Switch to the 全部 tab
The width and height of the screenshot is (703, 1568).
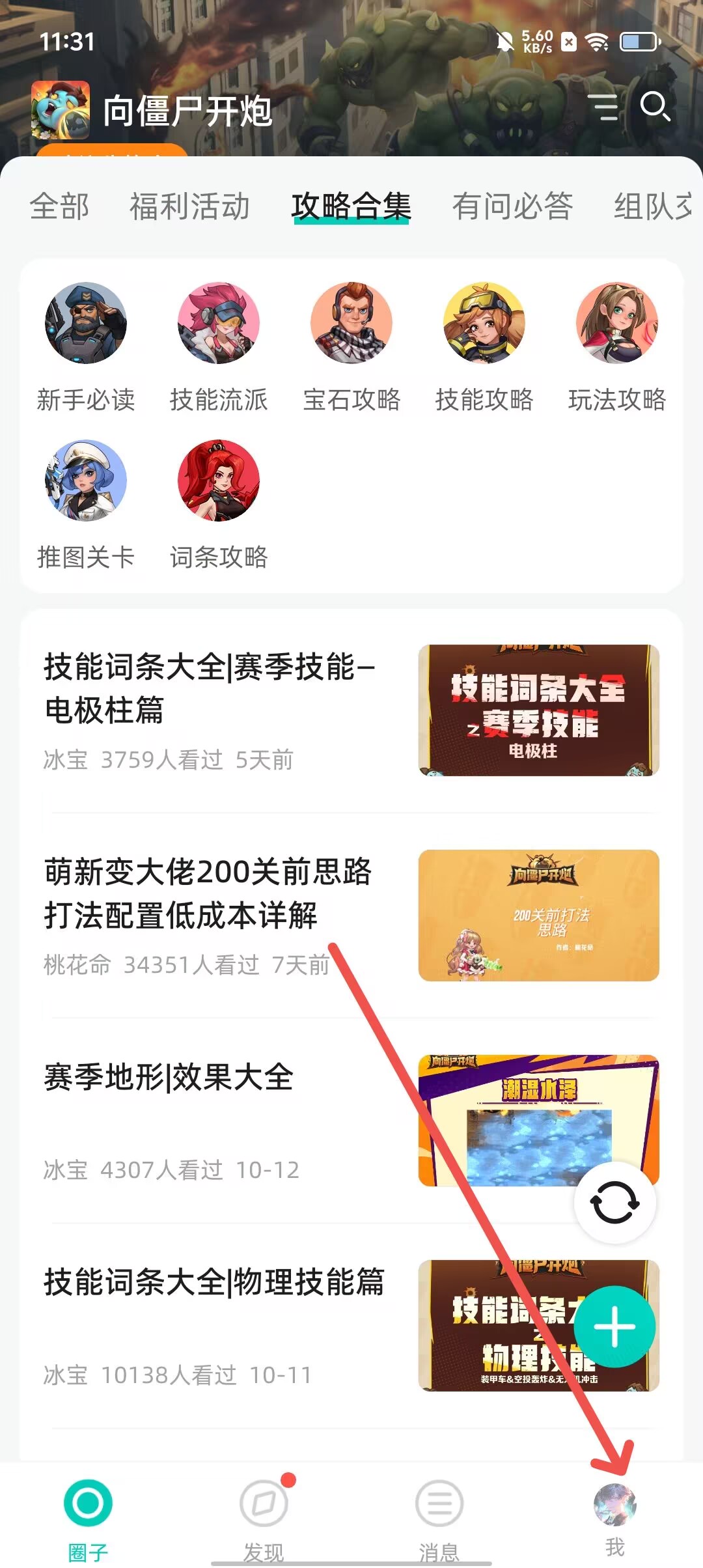(x=59, y=207)
